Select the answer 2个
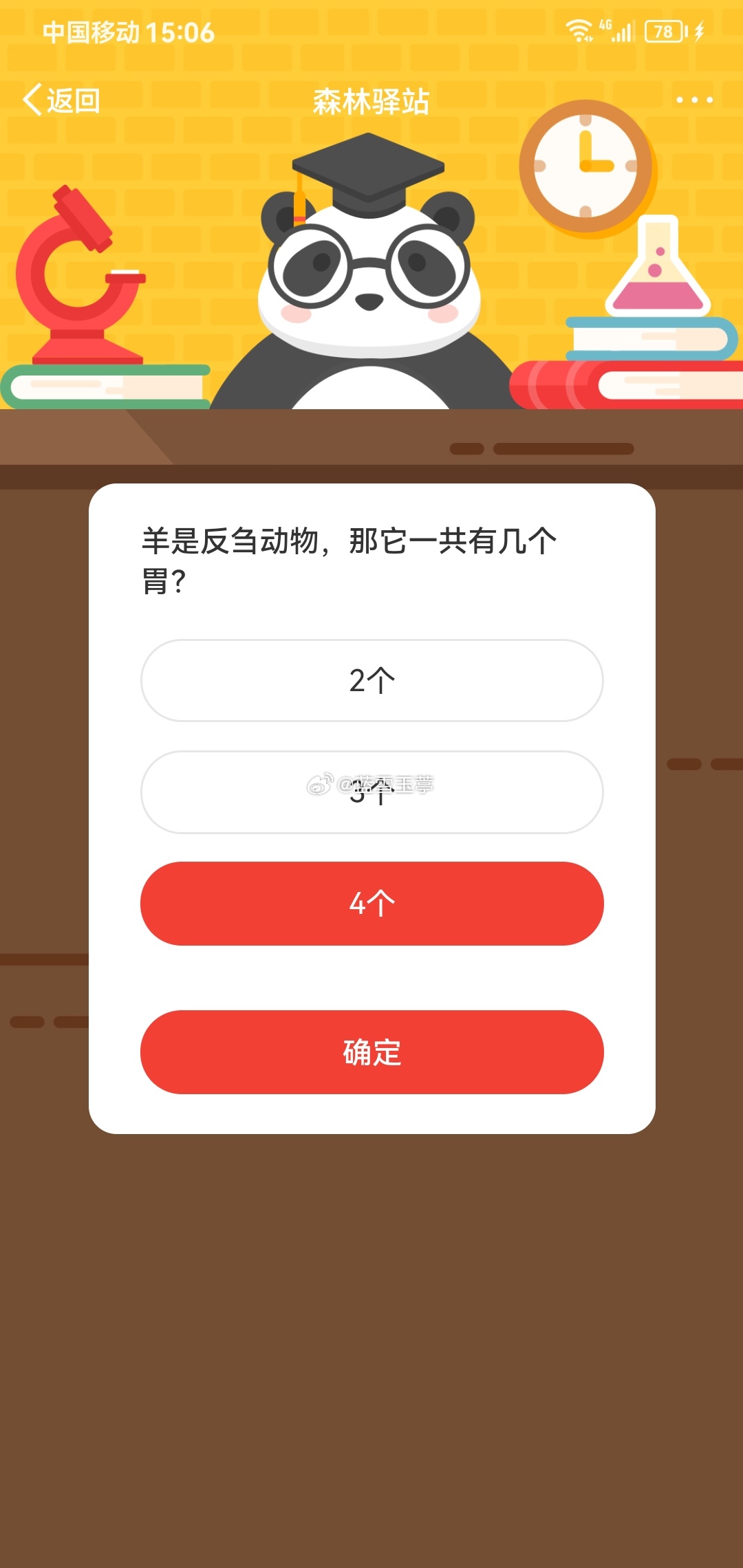 372,680
